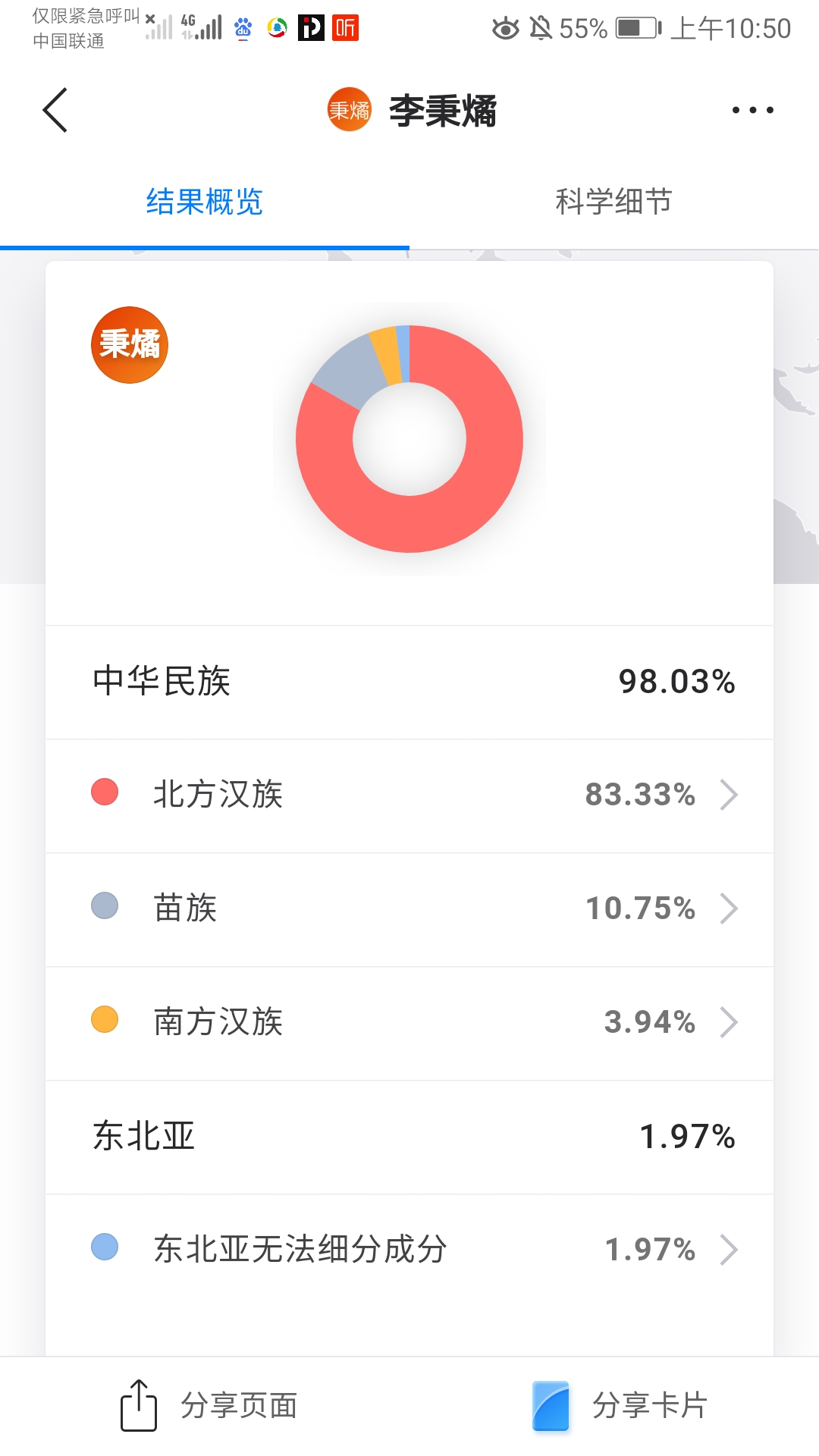
Task: Tap 分享卡片 to share the card
Action: coord(619,1405)
